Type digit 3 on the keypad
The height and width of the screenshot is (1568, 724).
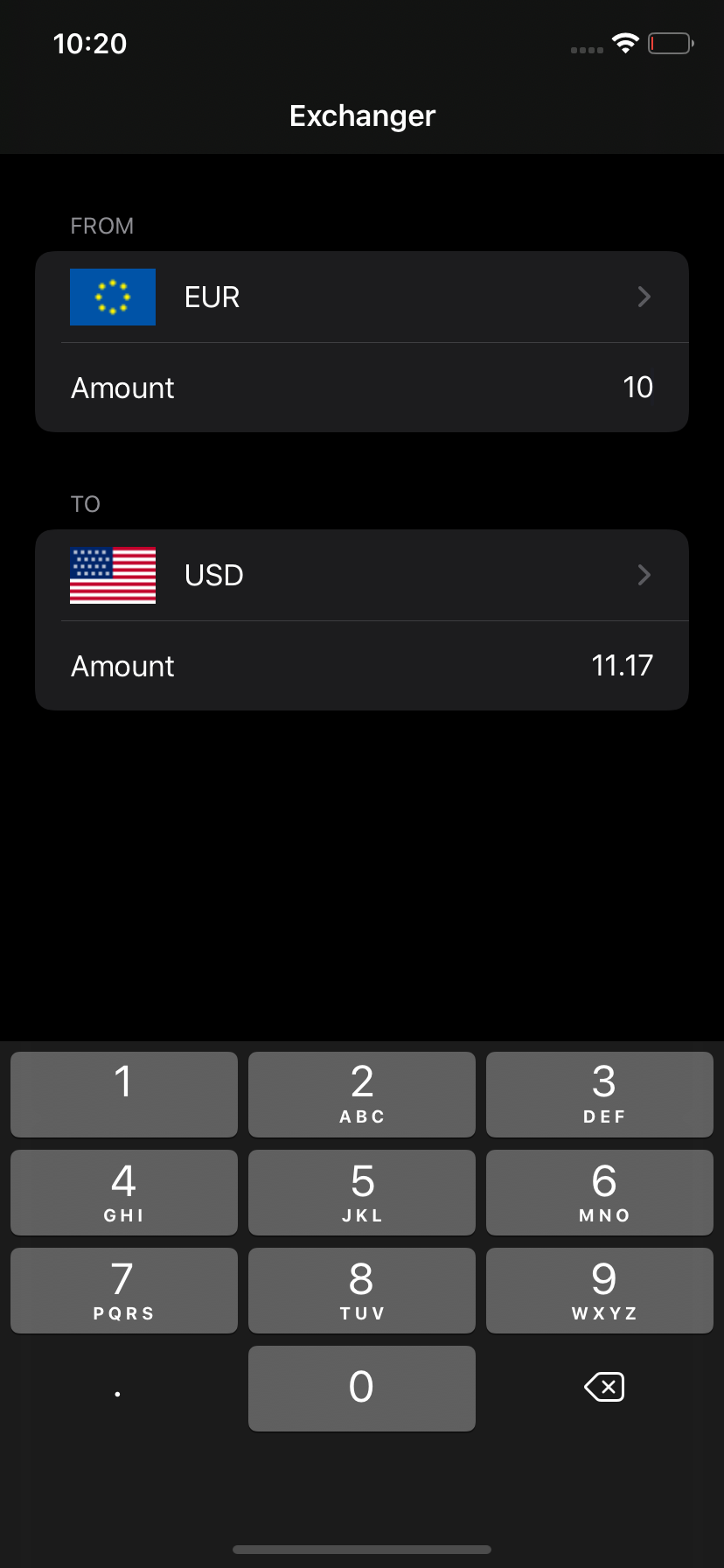[600, 1095]
